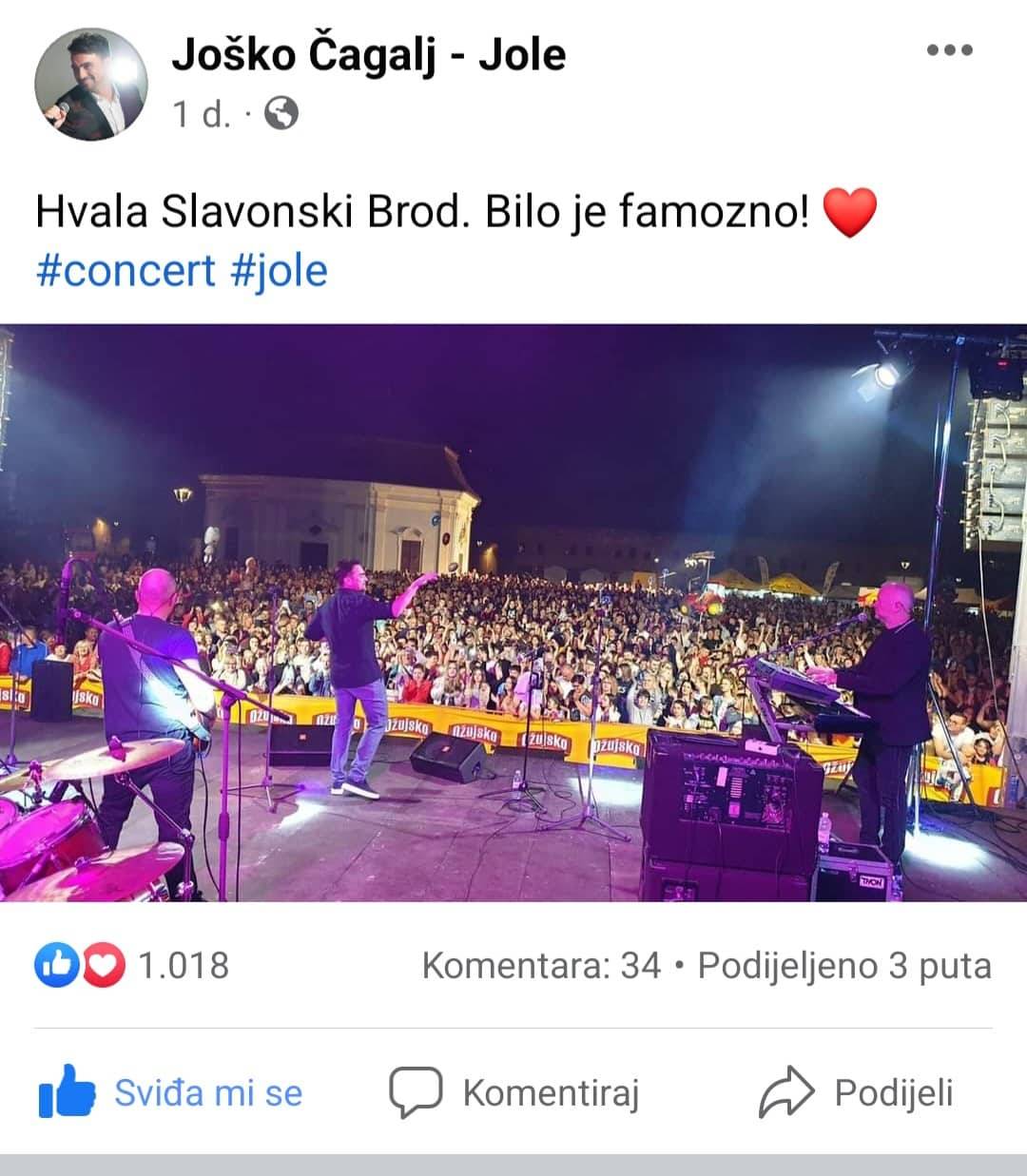The image size is (1027, 1176).
Task: Tap Komentiraj to write a comment
Action: [514, 1093]
